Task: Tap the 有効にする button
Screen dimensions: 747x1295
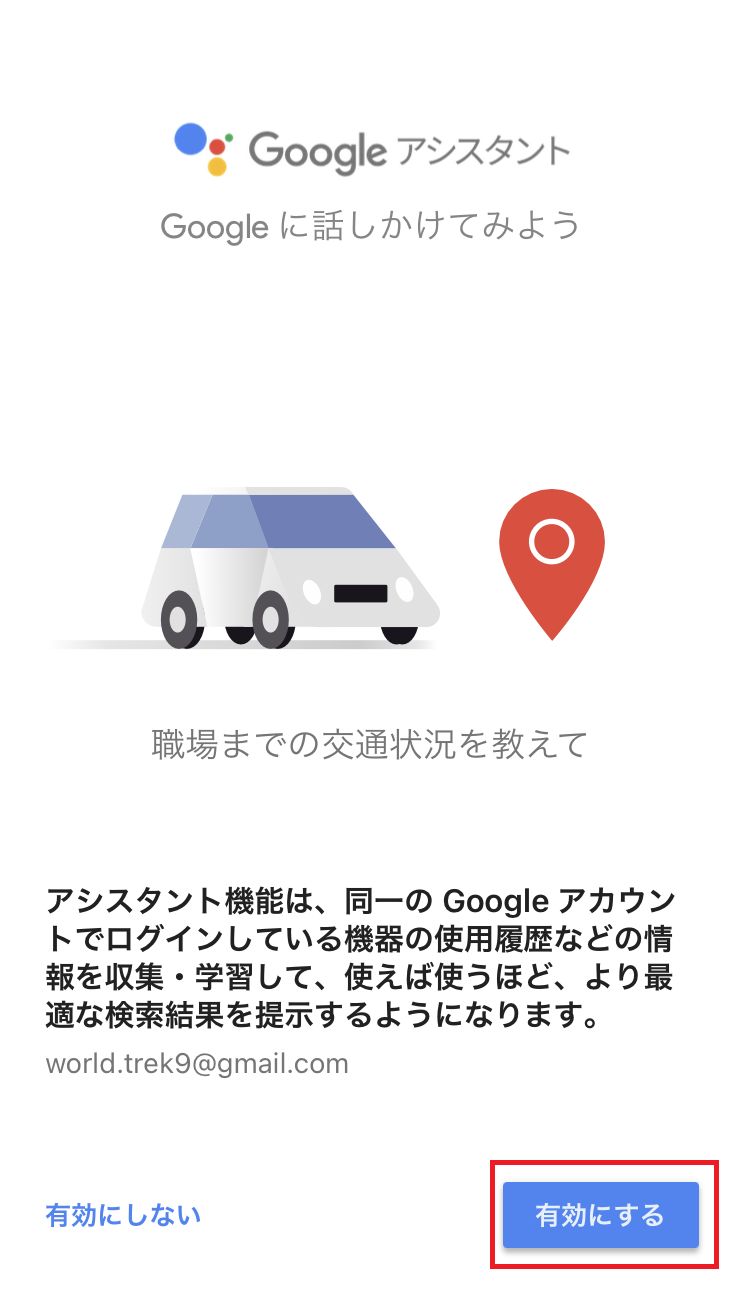Action: coord(600,1215)
